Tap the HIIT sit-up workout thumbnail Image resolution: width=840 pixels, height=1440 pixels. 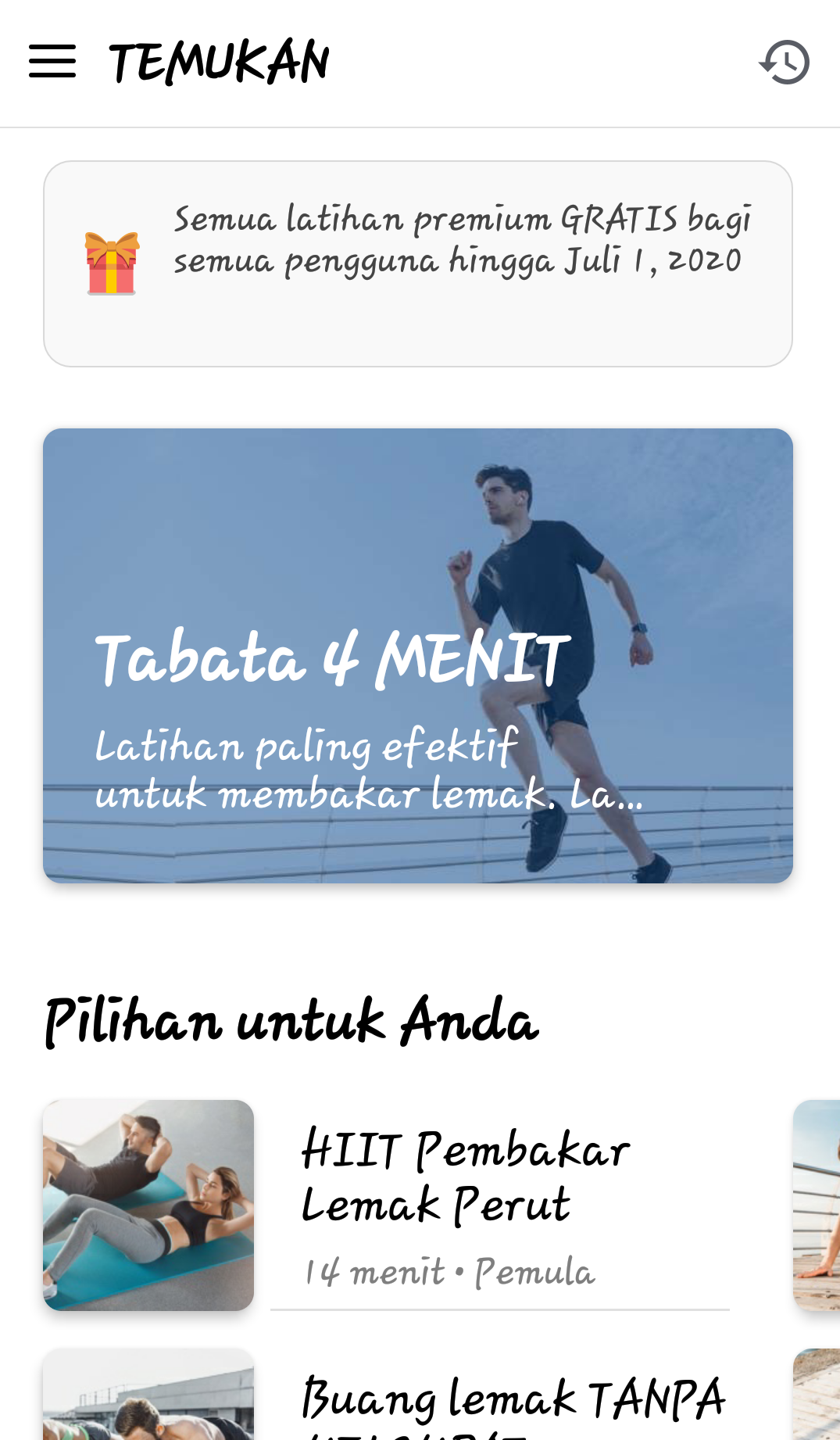tap(148, 1205)
